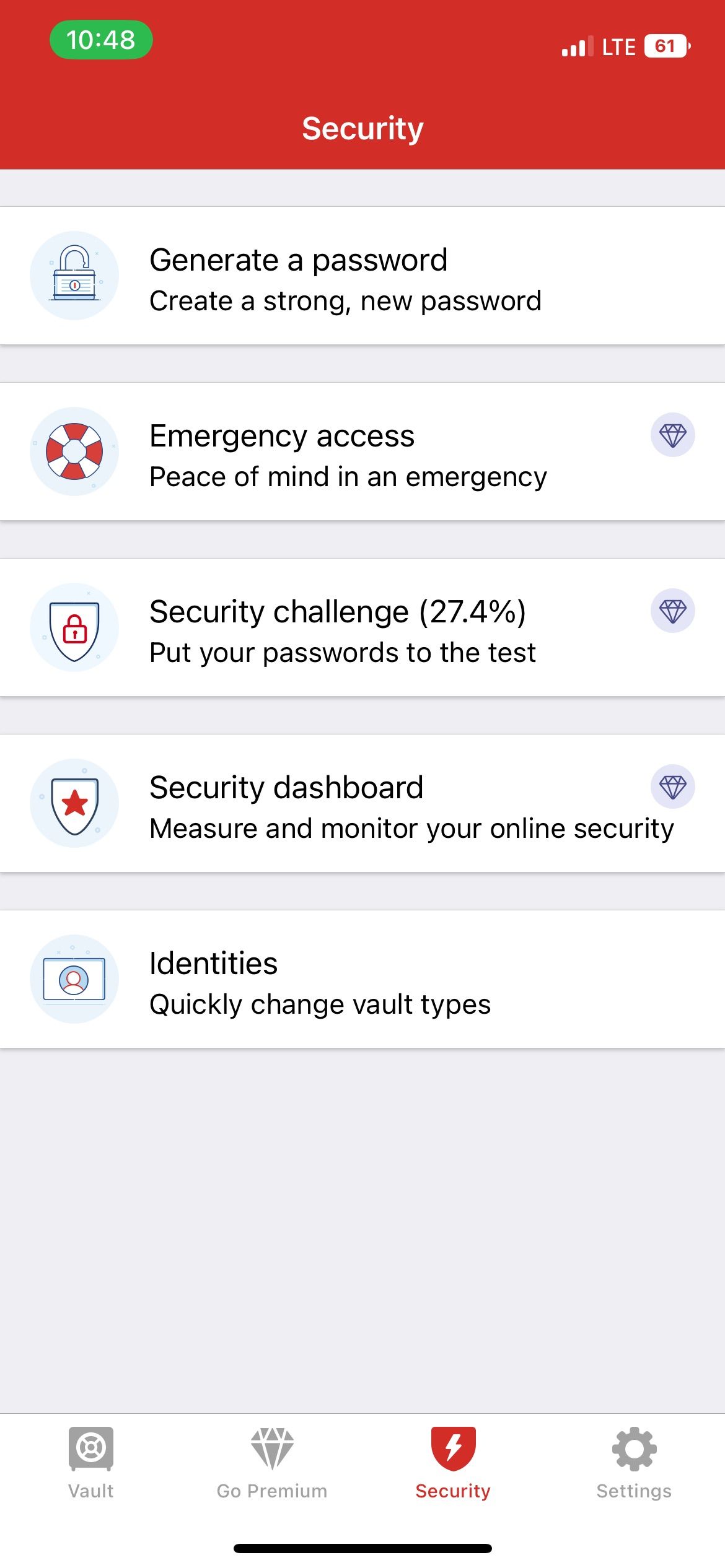
Task: Switch to the Vault tab
Action: (91, 1463)
